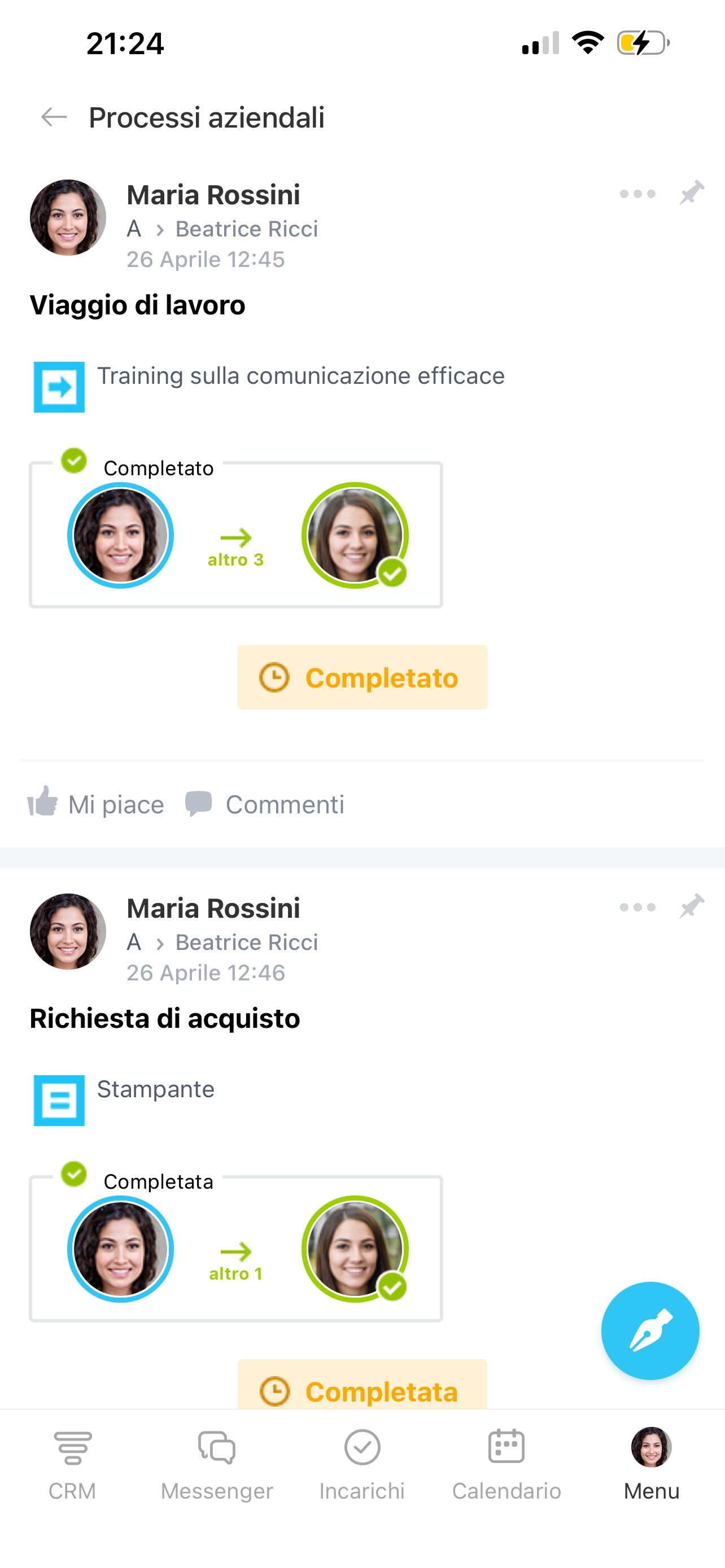Open the Stampante item
This screenshot has height=1568, width=725.
point(156,1089)
